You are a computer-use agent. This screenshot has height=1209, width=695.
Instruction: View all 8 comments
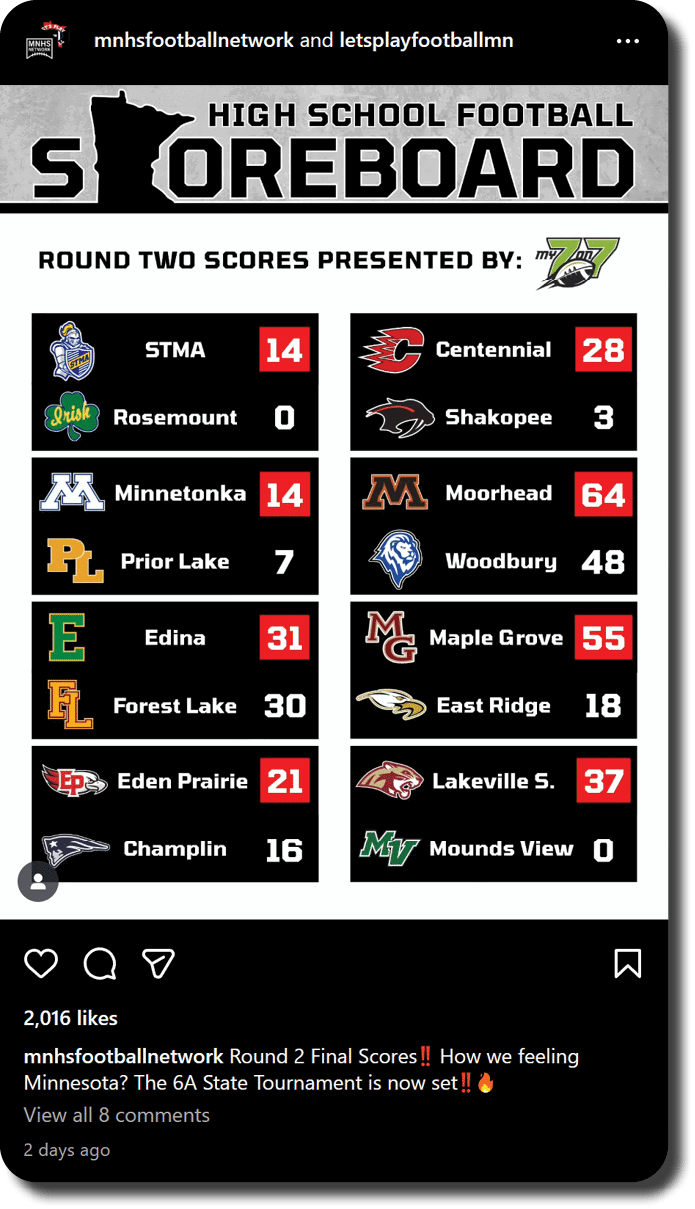point(117,1115)
